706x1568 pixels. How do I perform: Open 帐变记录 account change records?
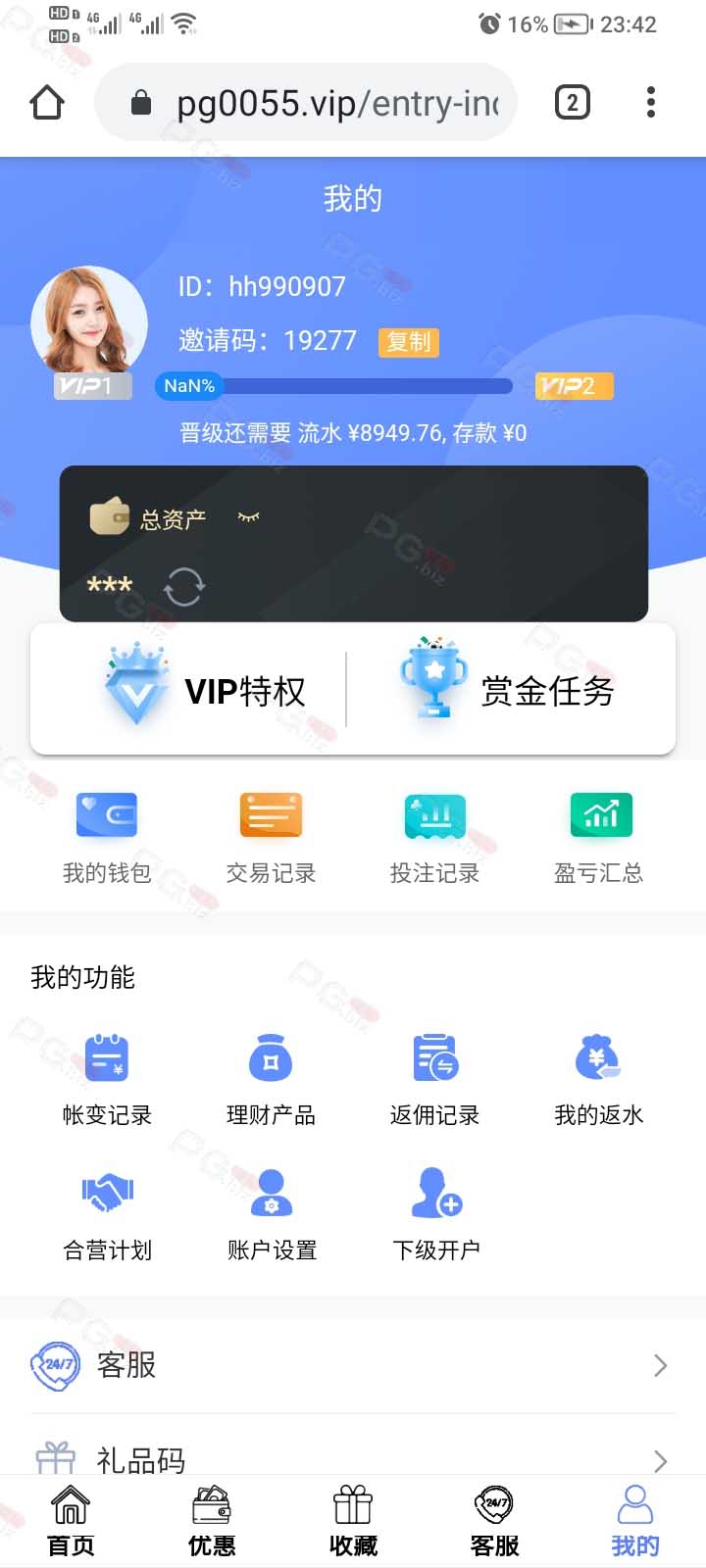coord(107,1078)
